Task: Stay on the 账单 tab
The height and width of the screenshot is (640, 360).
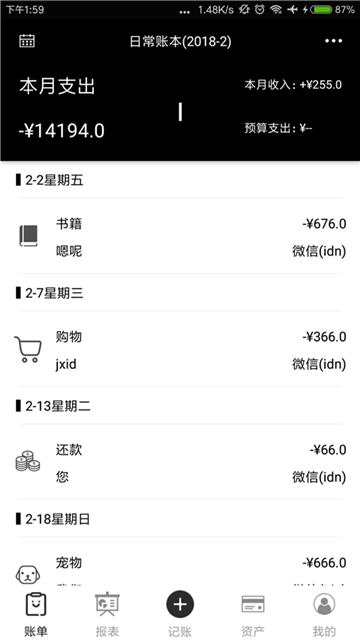Action: coord(36,614)
